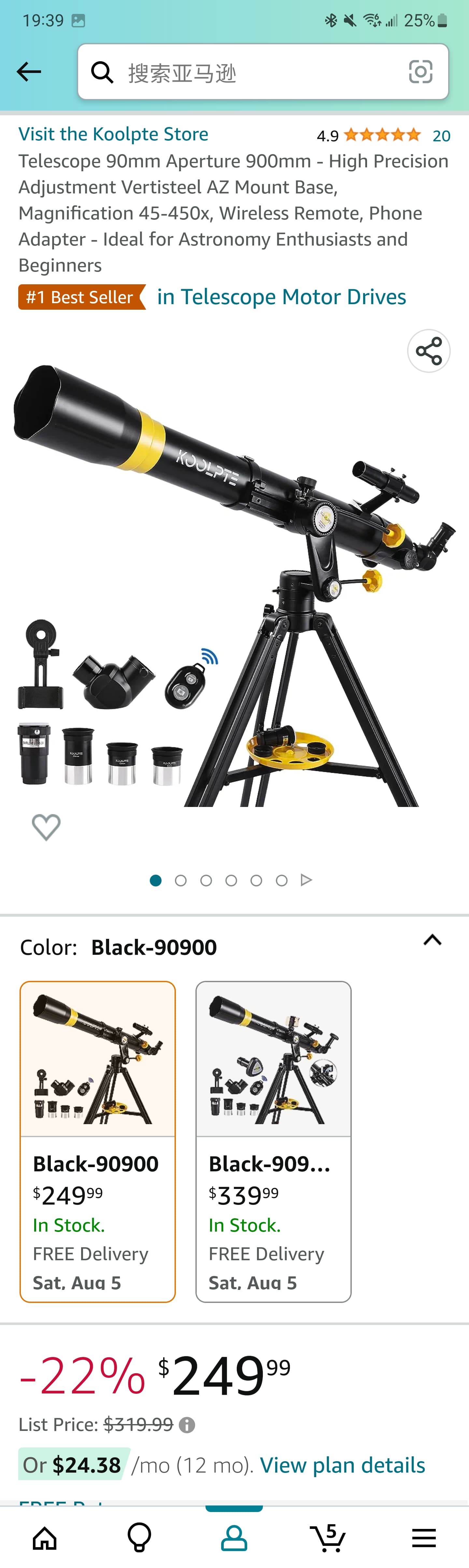Open Telescope Motor Drives best sellers
Image resolution: width=469 pixels, height=1568 pixels.
click(281, 297)
